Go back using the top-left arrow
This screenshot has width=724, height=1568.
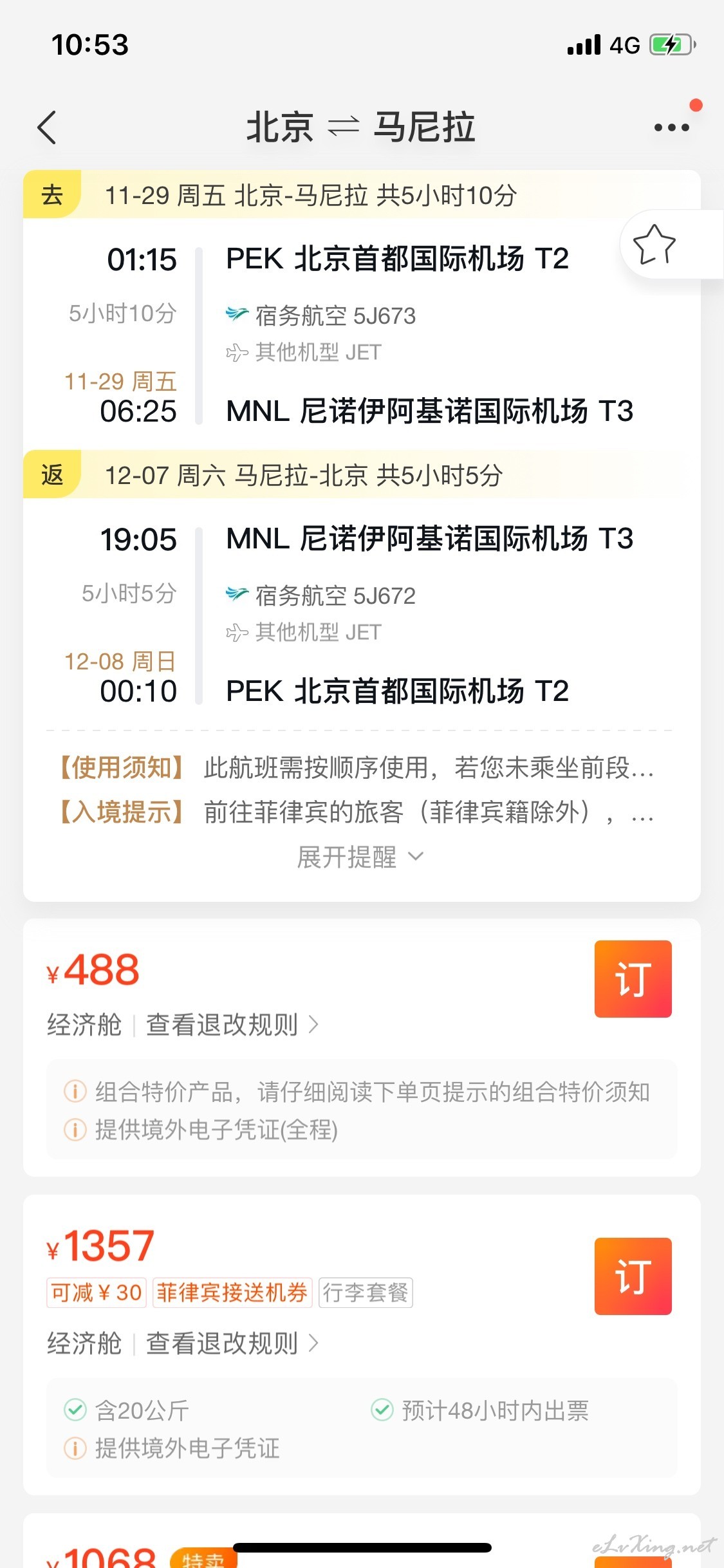click(x=47, y=127)
